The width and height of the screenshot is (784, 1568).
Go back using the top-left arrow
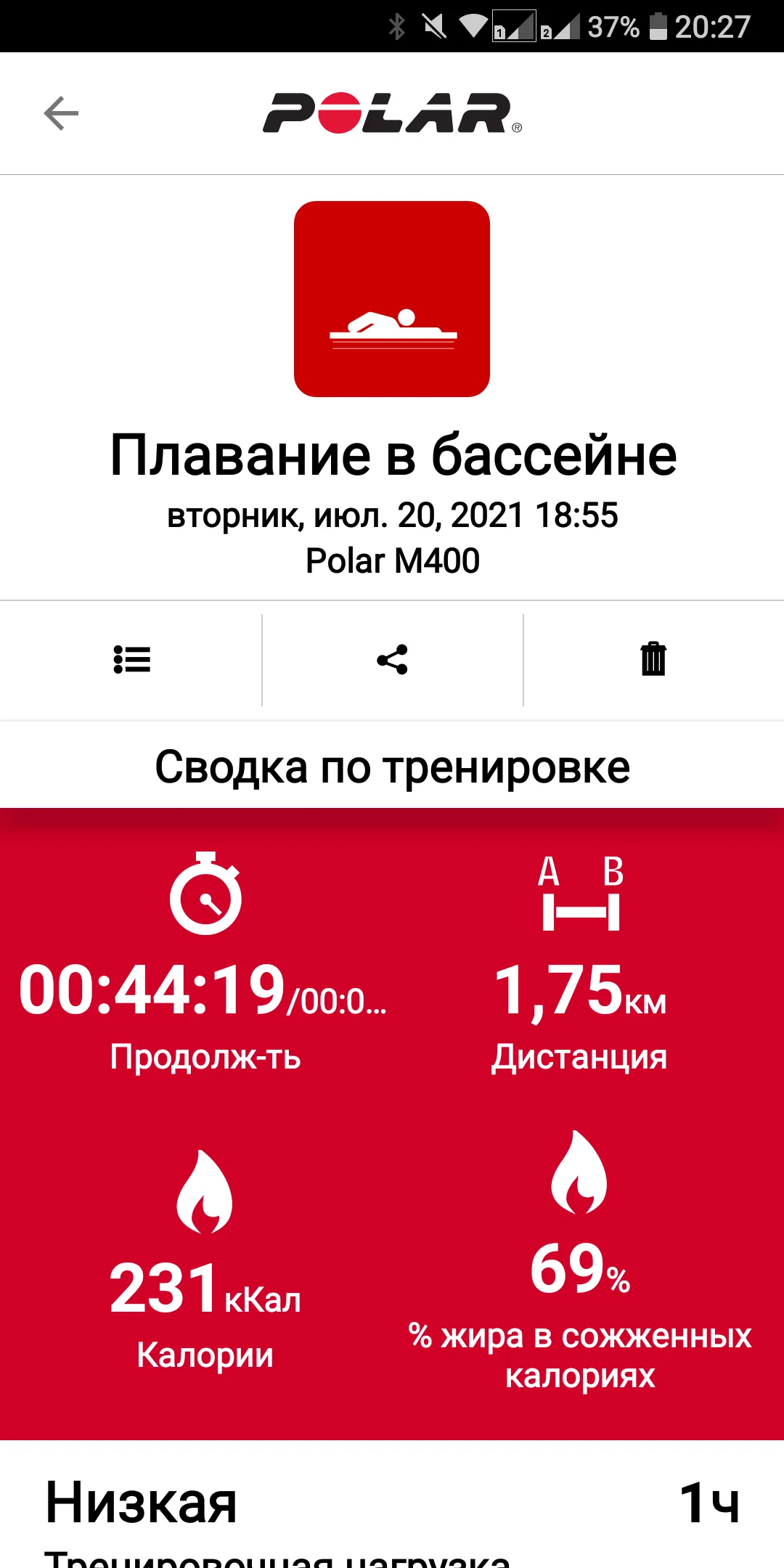pyautogui.click(x=61, y=113)
